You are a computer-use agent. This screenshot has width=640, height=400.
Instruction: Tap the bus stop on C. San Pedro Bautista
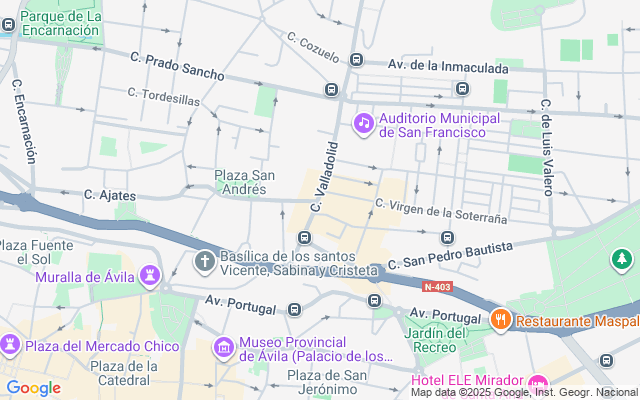(447, 237)
